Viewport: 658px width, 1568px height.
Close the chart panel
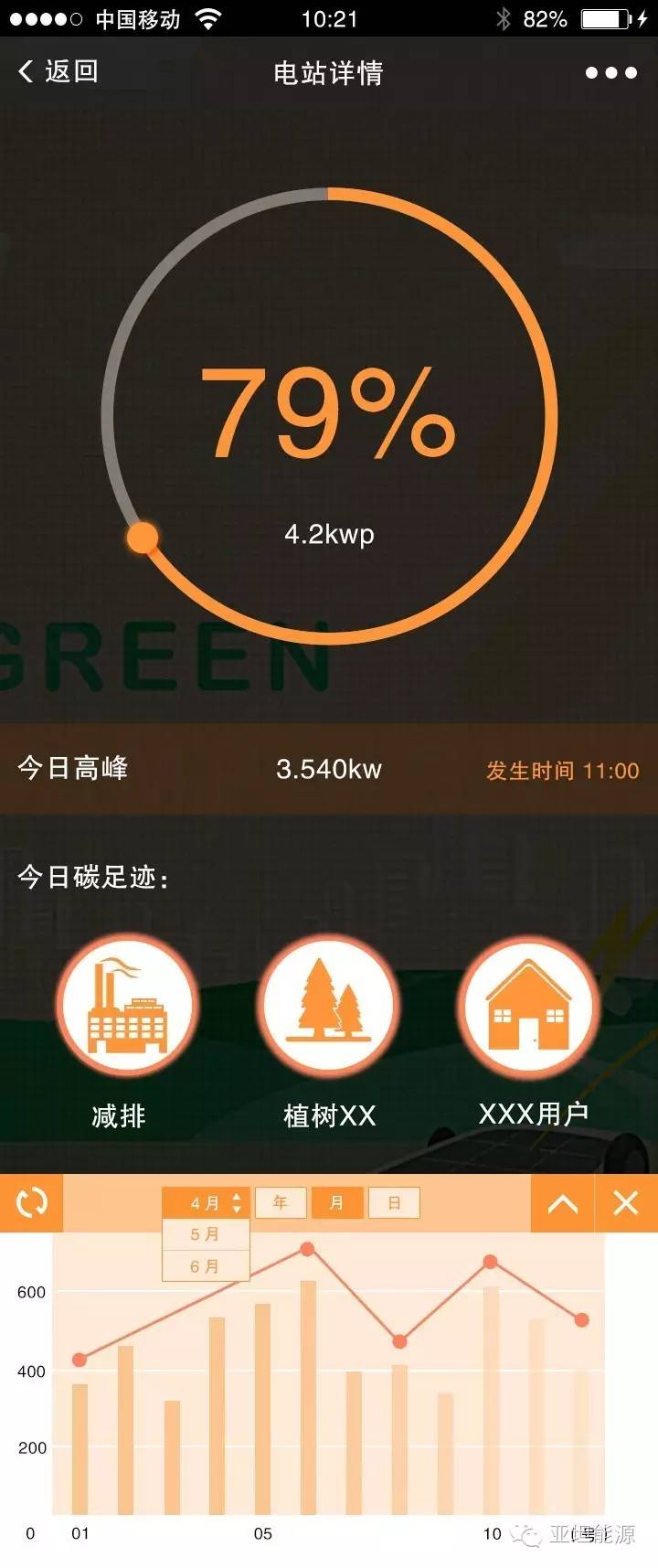[x=626, y=1203]
